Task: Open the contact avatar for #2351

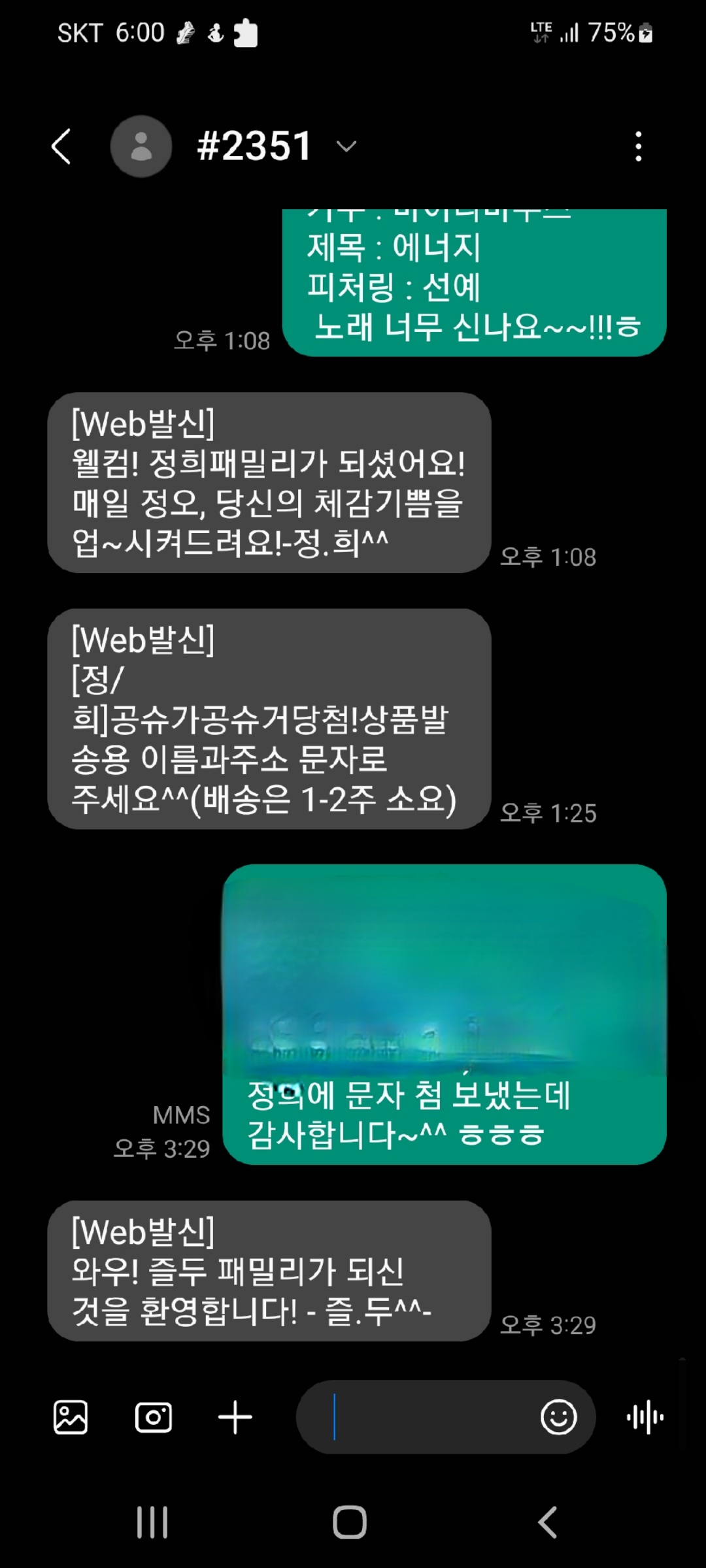Action: pyautogui.click(x=141, y=146)
